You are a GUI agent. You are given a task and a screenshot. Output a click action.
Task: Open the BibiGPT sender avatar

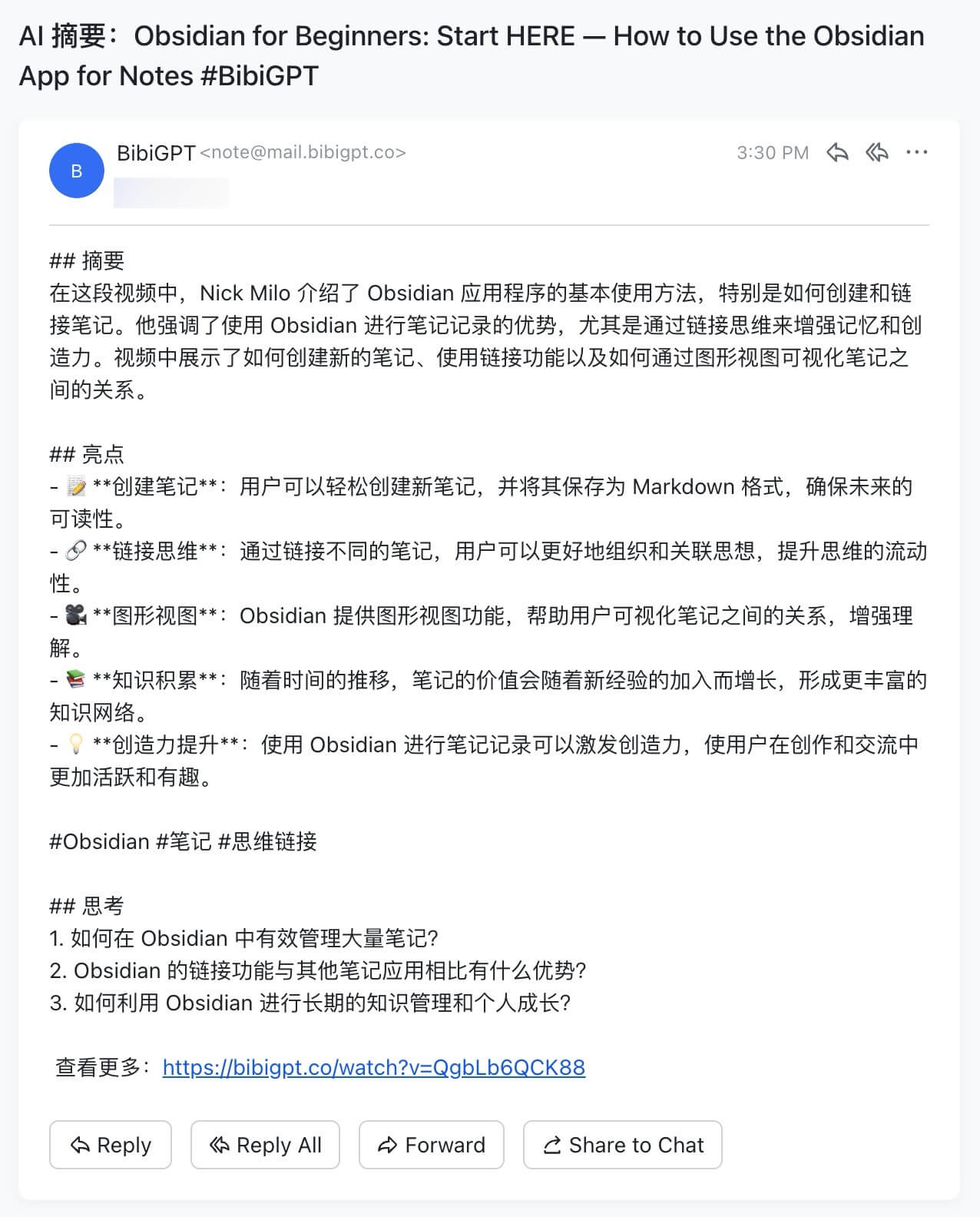click(x=77, y=171)
